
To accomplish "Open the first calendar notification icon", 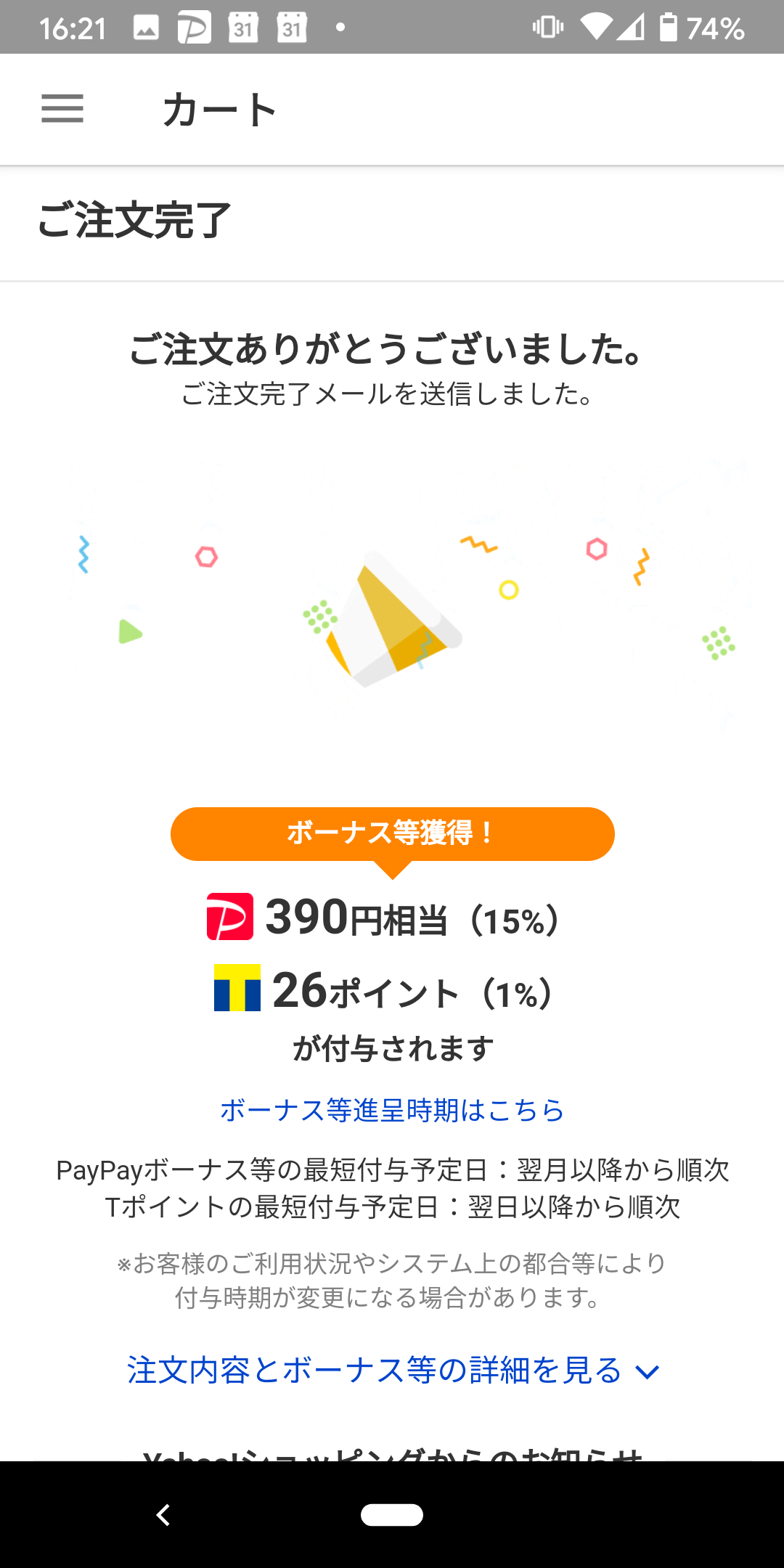I will click(243, 28).
